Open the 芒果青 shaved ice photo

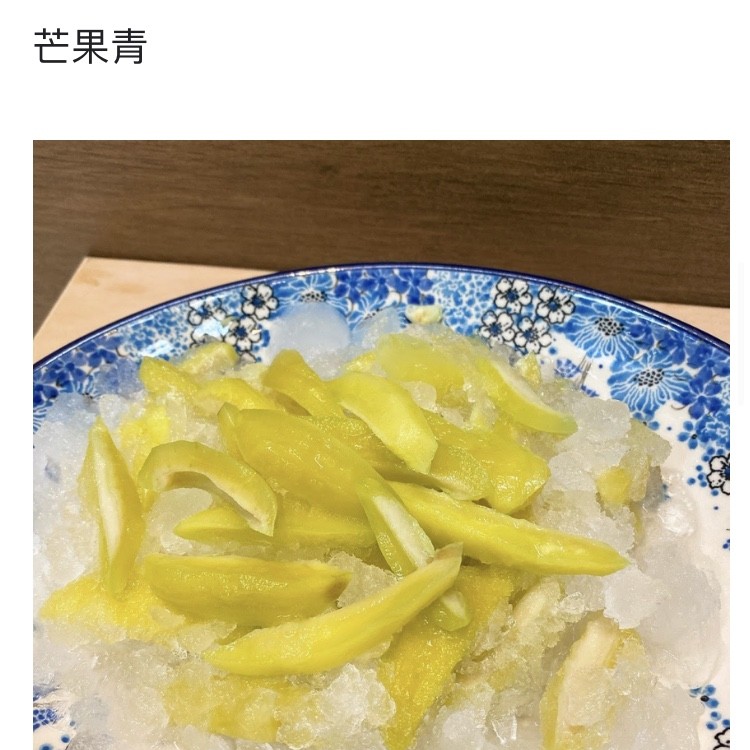click(x=381, y=445)
